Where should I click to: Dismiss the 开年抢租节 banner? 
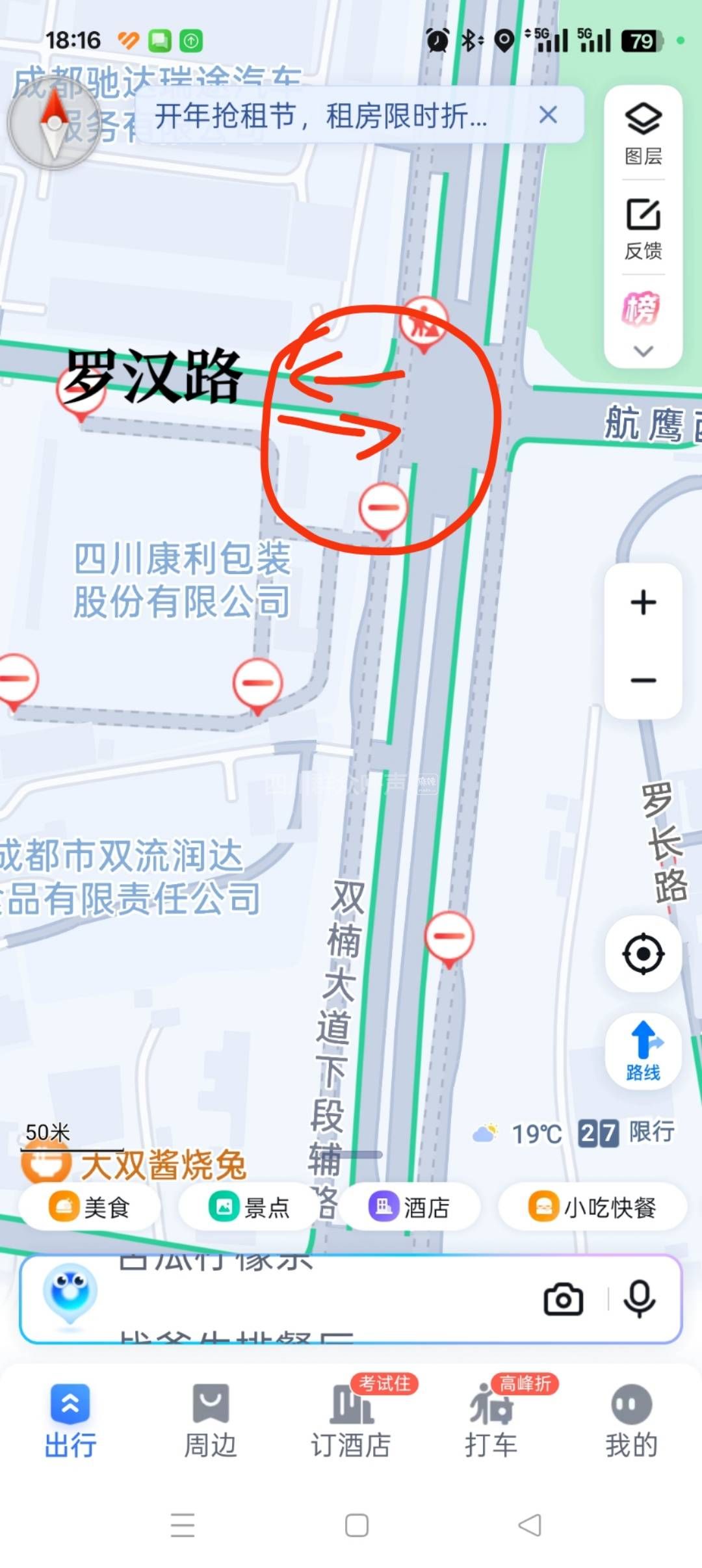point(548,115)
